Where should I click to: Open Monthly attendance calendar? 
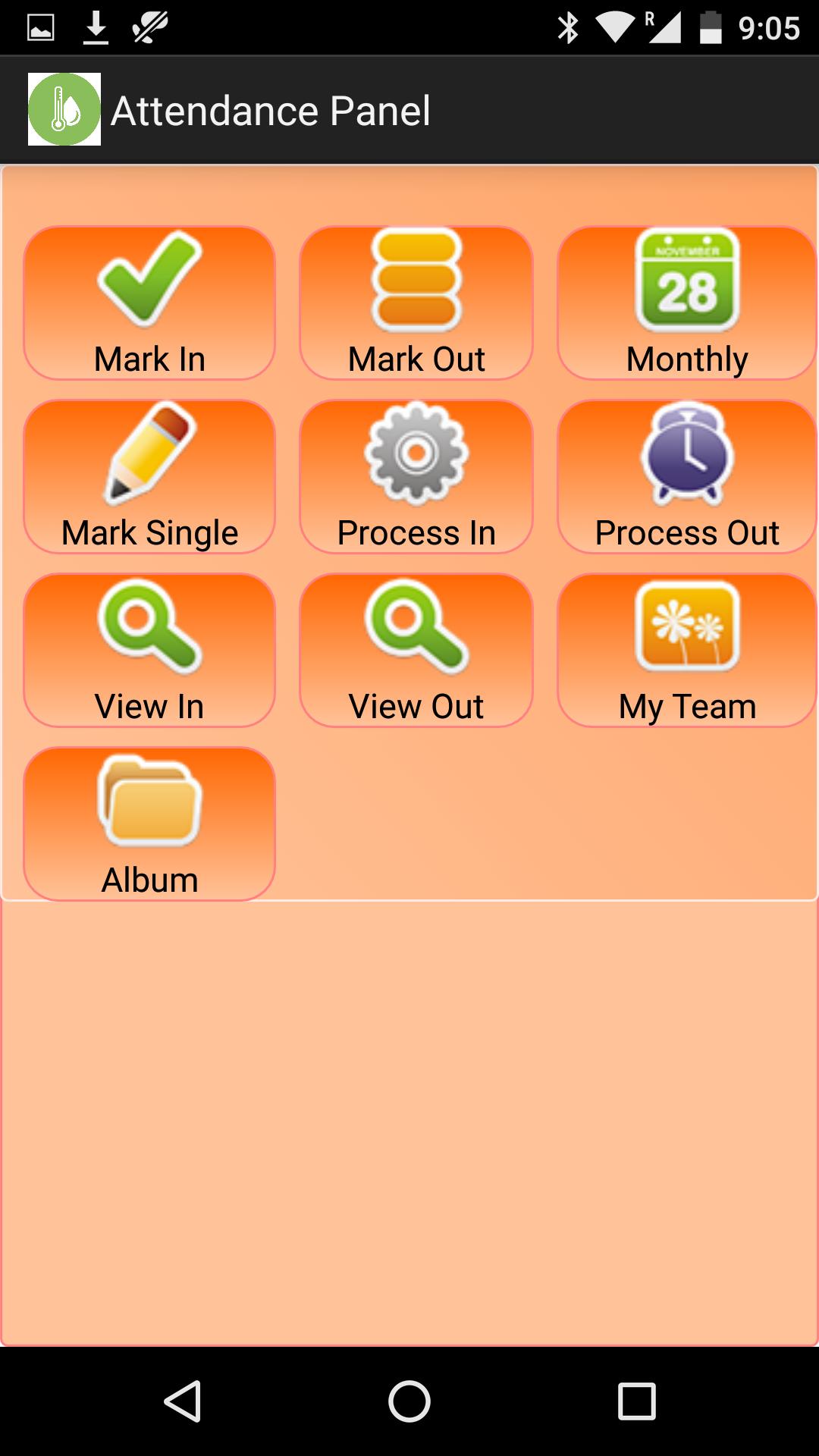pyautogui.click(x=687, y=303)
